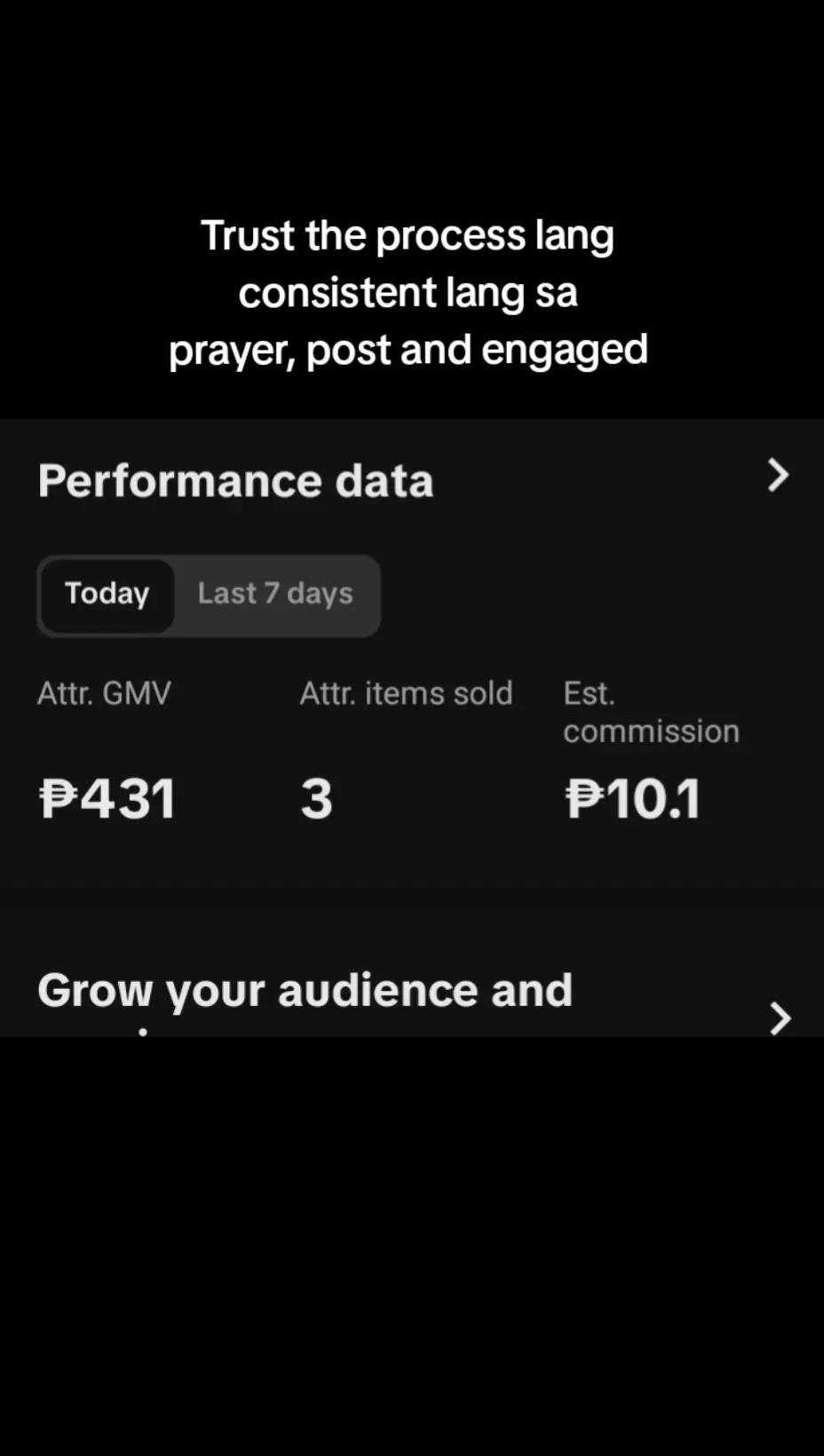The height and width of the screenshot is (1456, 824).
Task: Open Performance data details chevron
Action: pos(778,476)
